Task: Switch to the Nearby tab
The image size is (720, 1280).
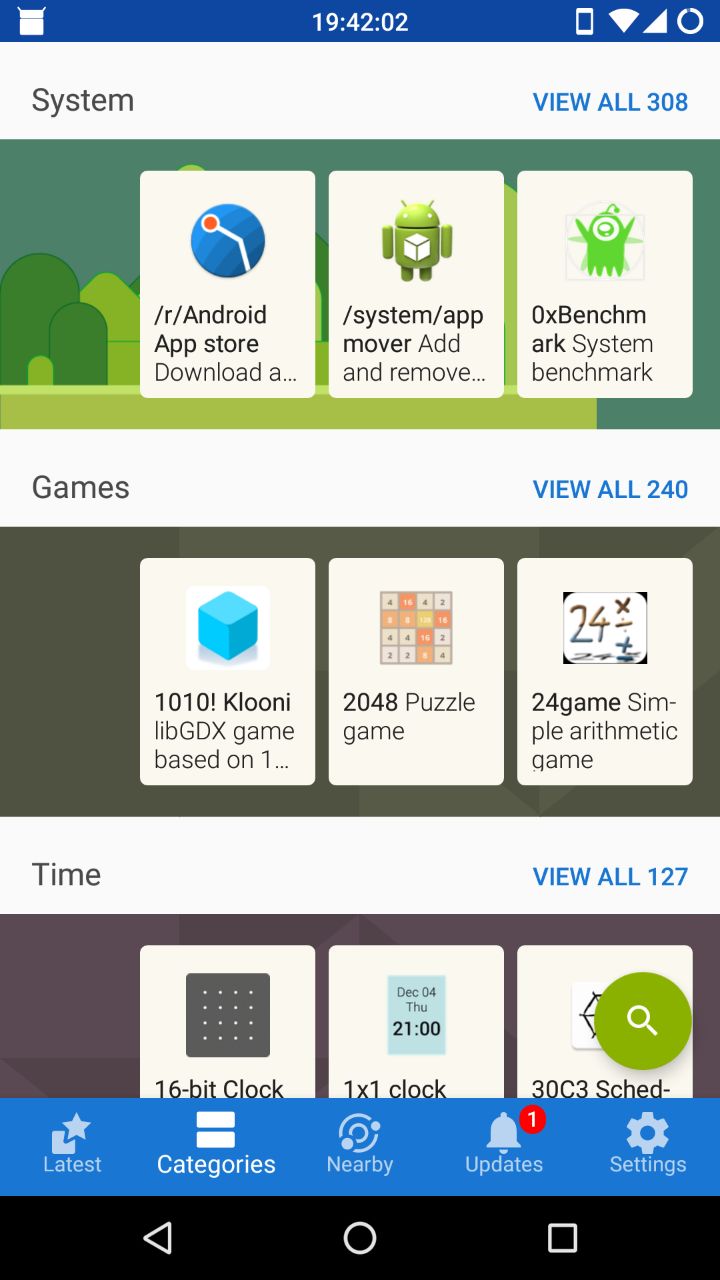Action: tap(360, 1146)
